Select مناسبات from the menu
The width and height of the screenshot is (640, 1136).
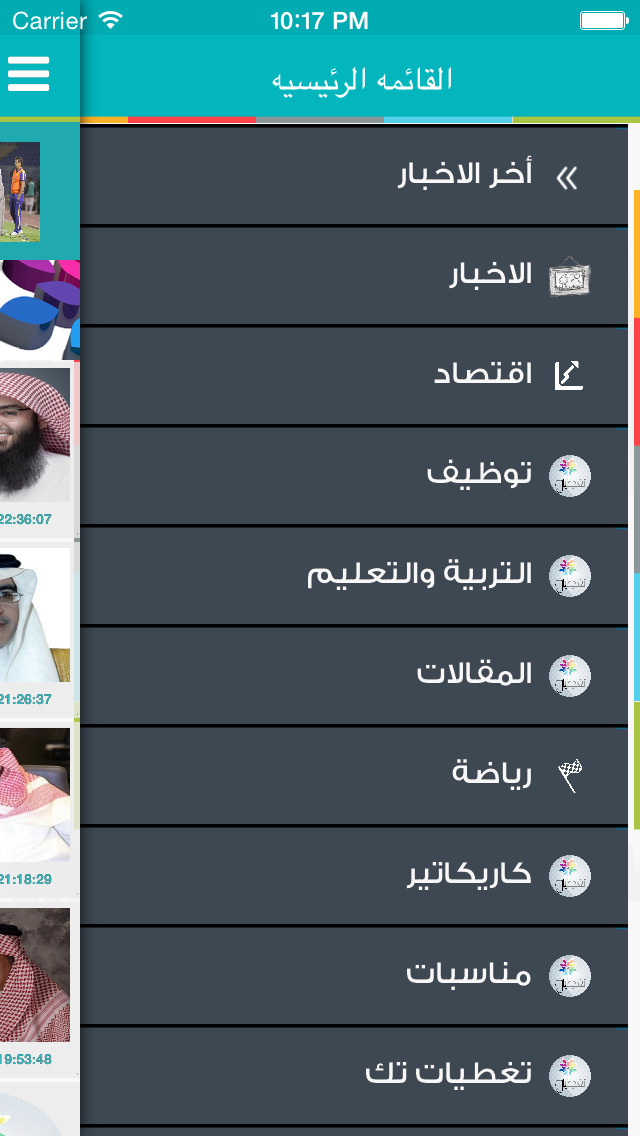click(x=354, y=976)
